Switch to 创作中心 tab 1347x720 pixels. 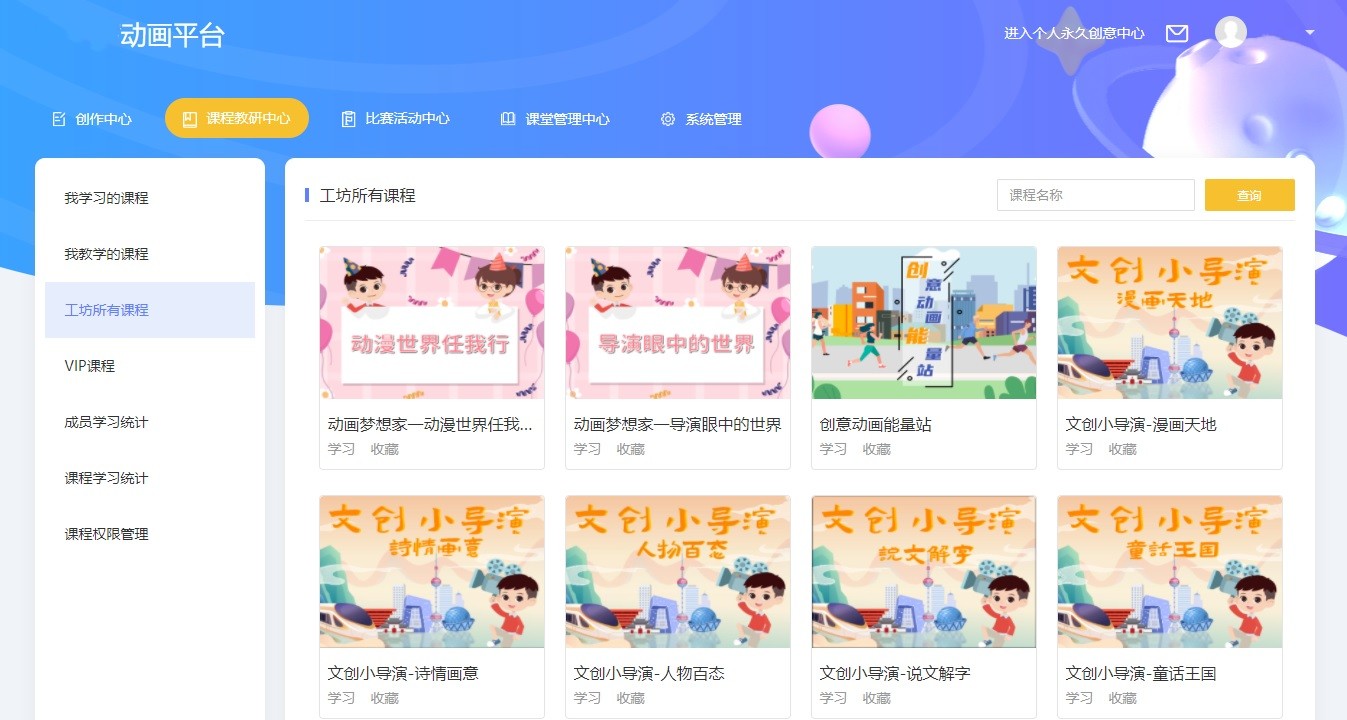click(92, 119)
